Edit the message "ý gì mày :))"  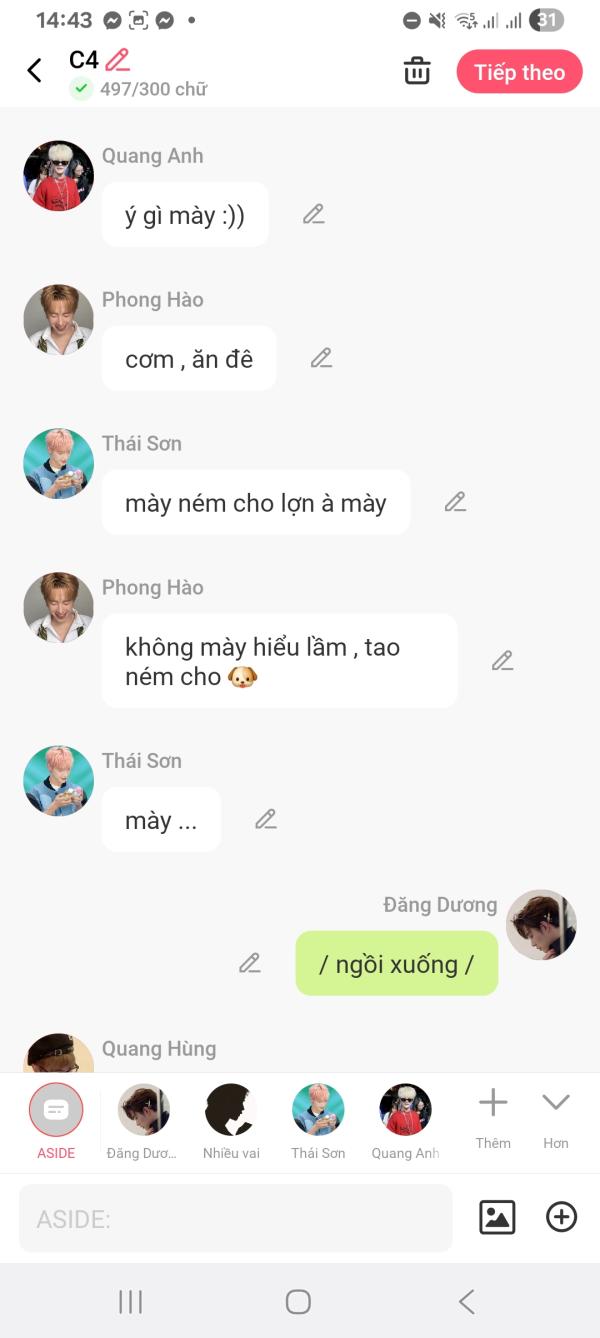tap(314, 214)
